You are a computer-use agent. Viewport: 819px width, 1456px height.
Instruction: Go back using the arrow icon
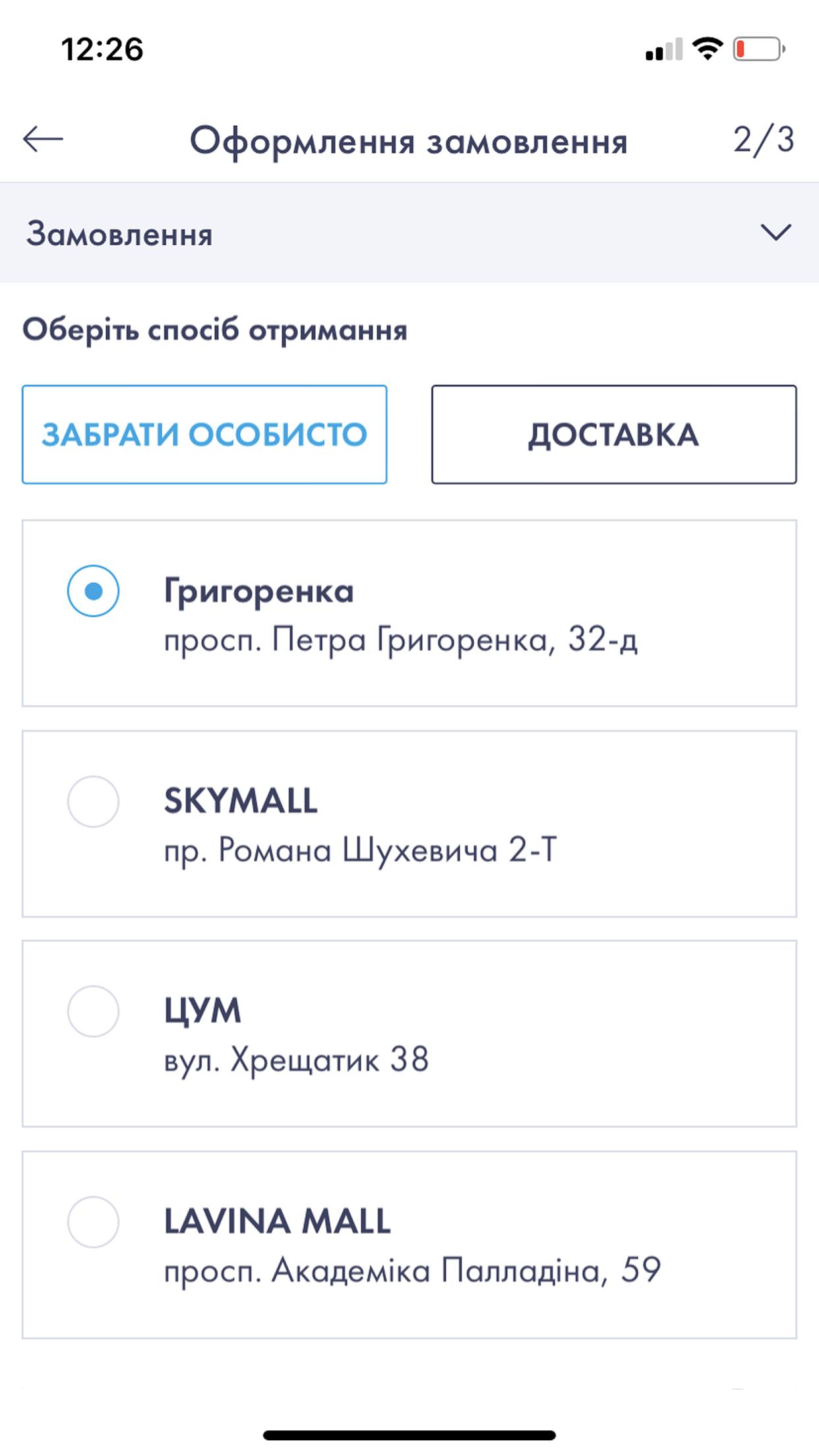(43, 139)
